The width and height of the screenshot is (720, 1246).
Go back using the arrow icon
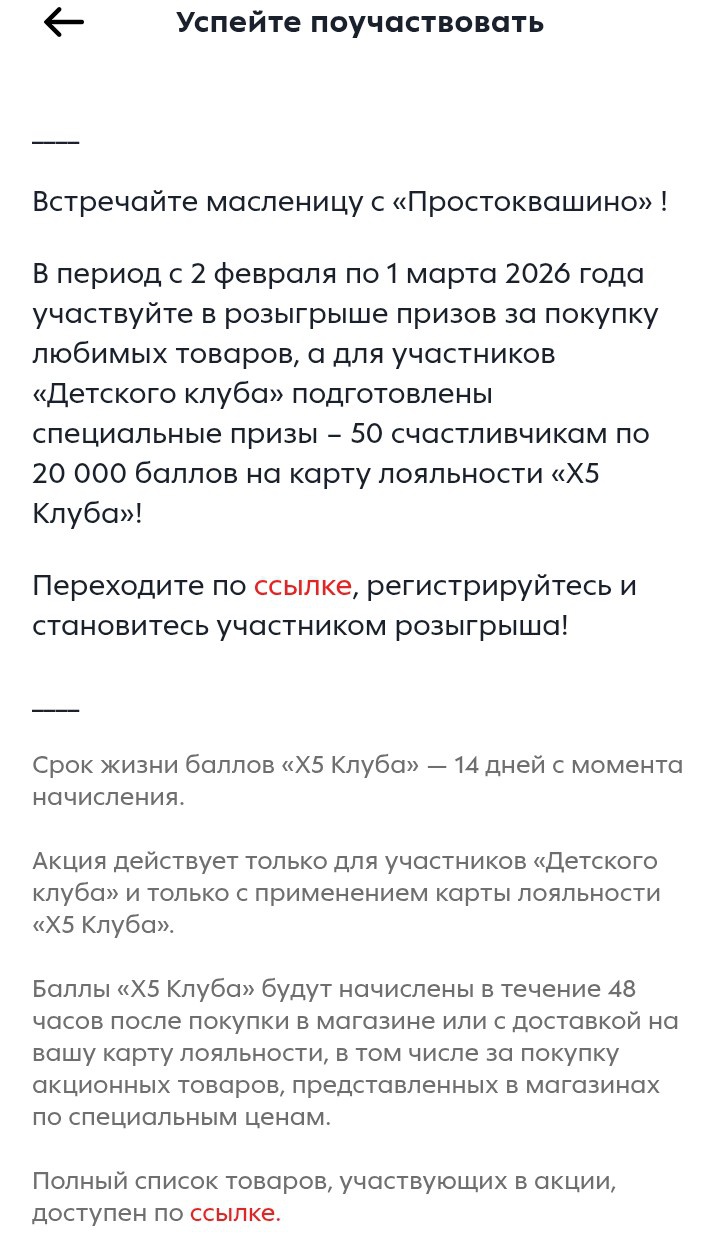64,24
